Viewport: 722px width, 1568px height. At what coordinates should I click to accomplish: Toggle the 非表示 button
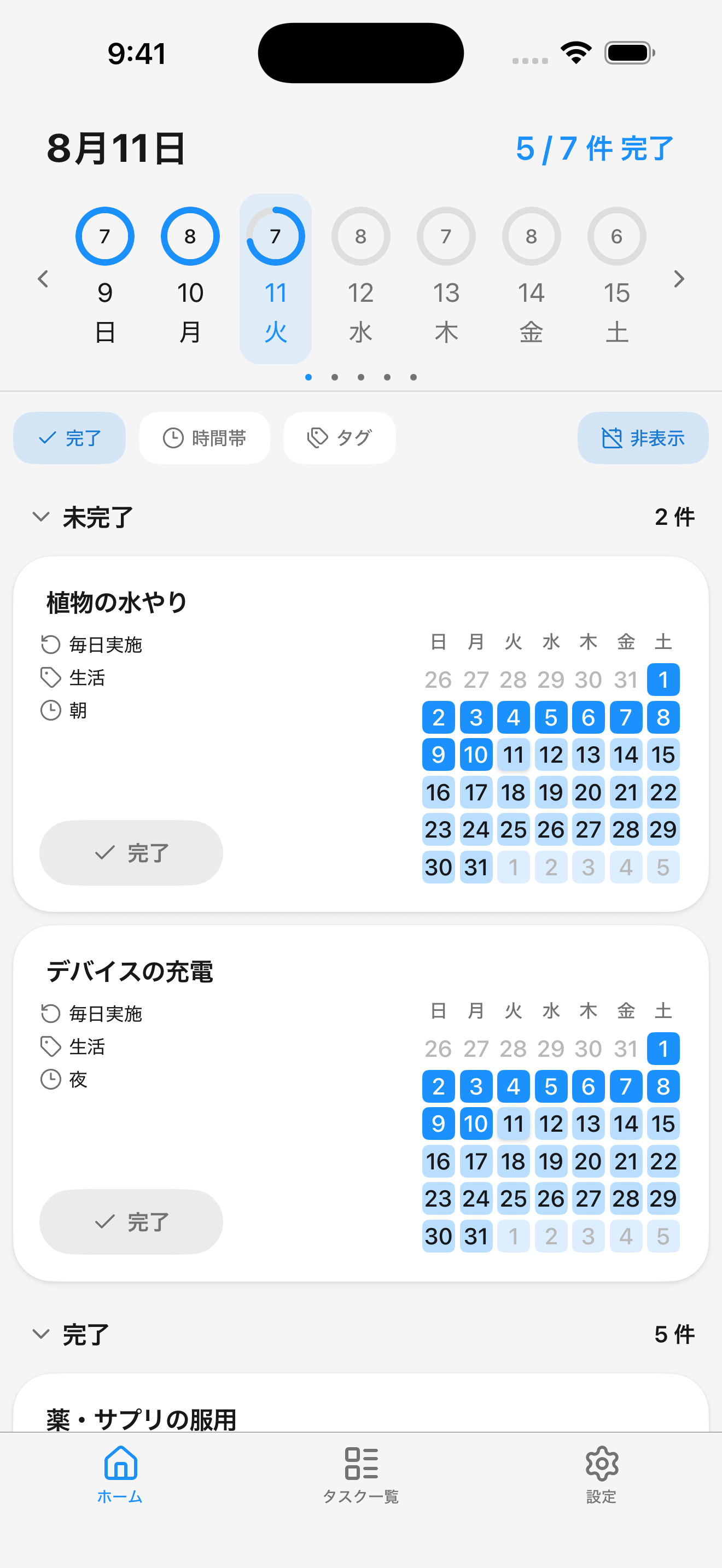[x=643, y=438]
